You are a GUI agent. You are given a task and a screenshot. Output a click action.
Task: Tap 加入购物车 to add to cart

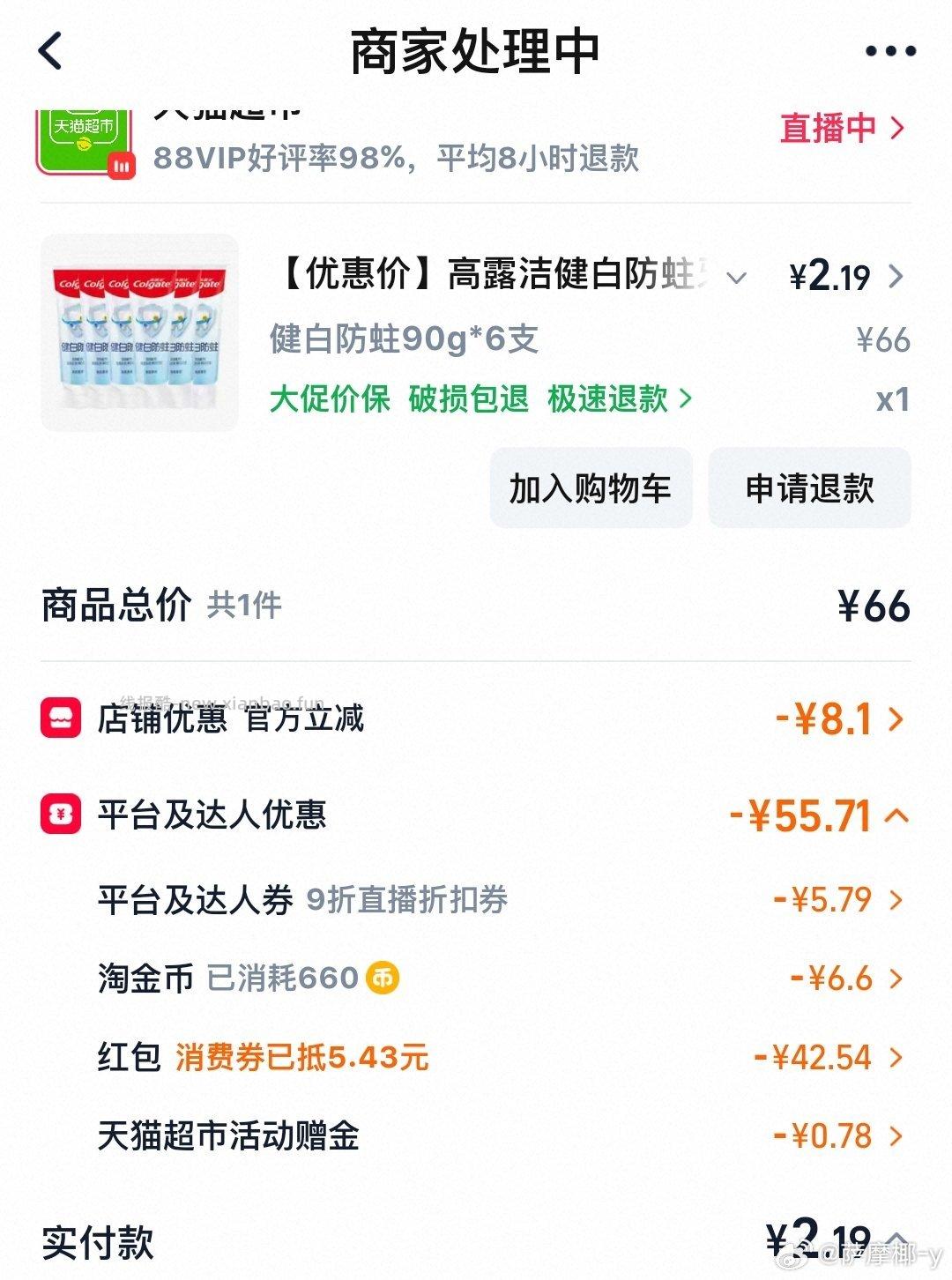click(589, 487)
